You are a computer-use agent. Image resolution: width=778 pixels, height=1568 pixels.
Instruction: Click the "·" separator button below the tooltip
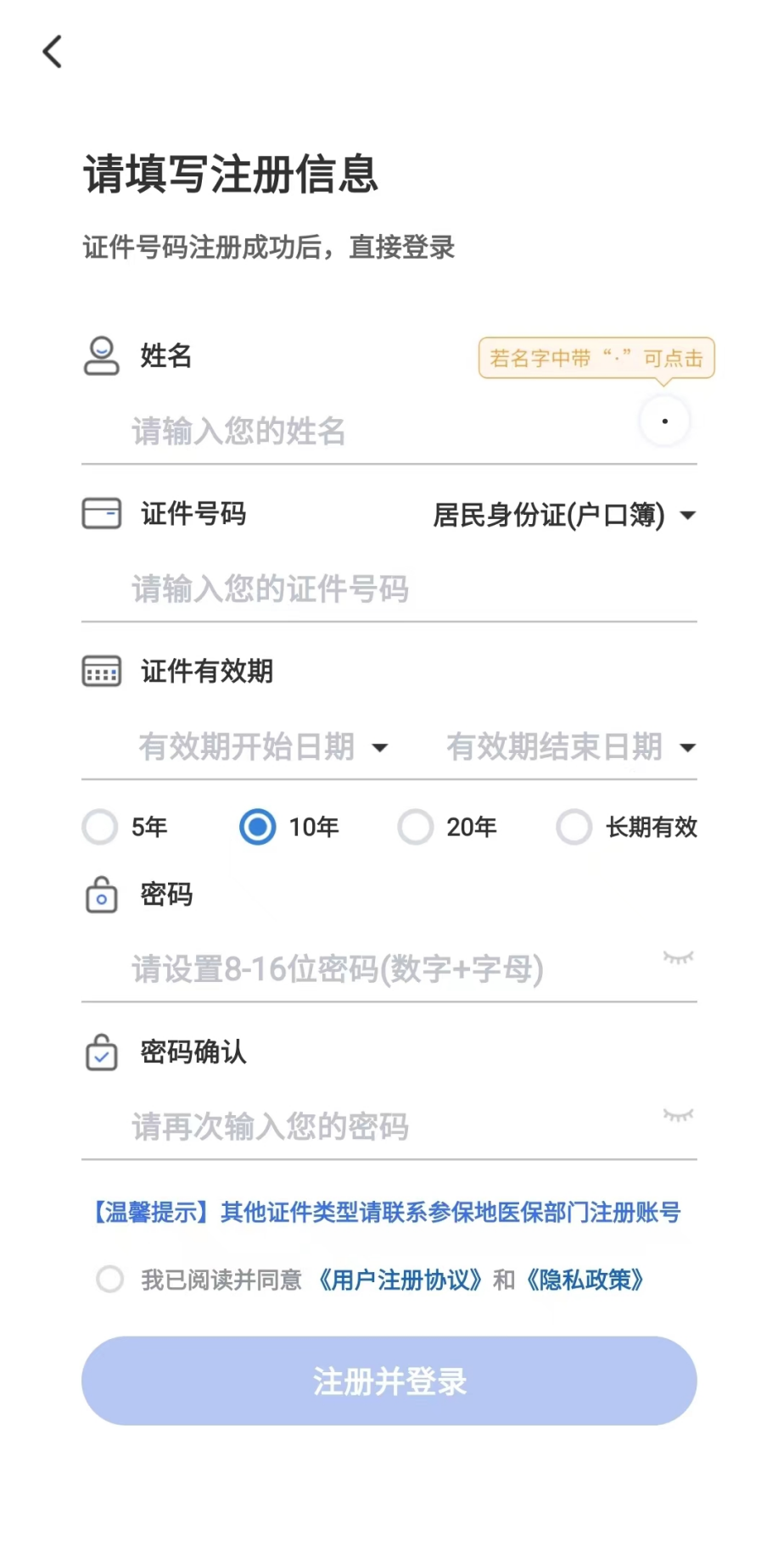665,421
